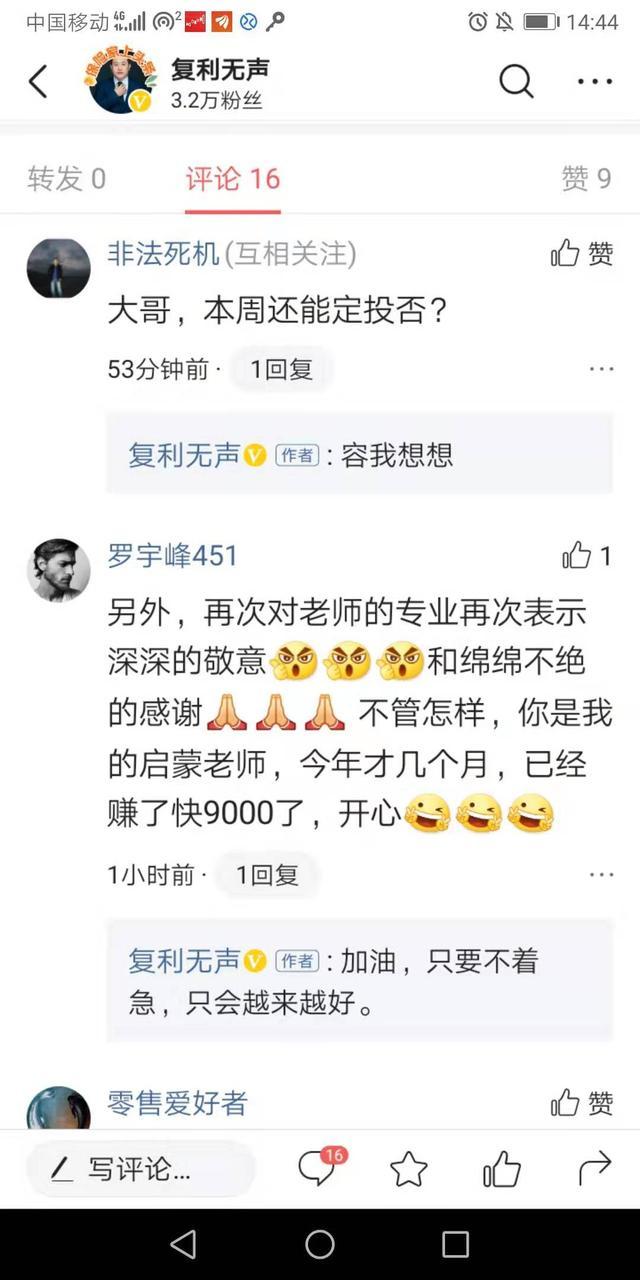
Task: Share the post with the arrow icon
Action: tap(595, 1167)
